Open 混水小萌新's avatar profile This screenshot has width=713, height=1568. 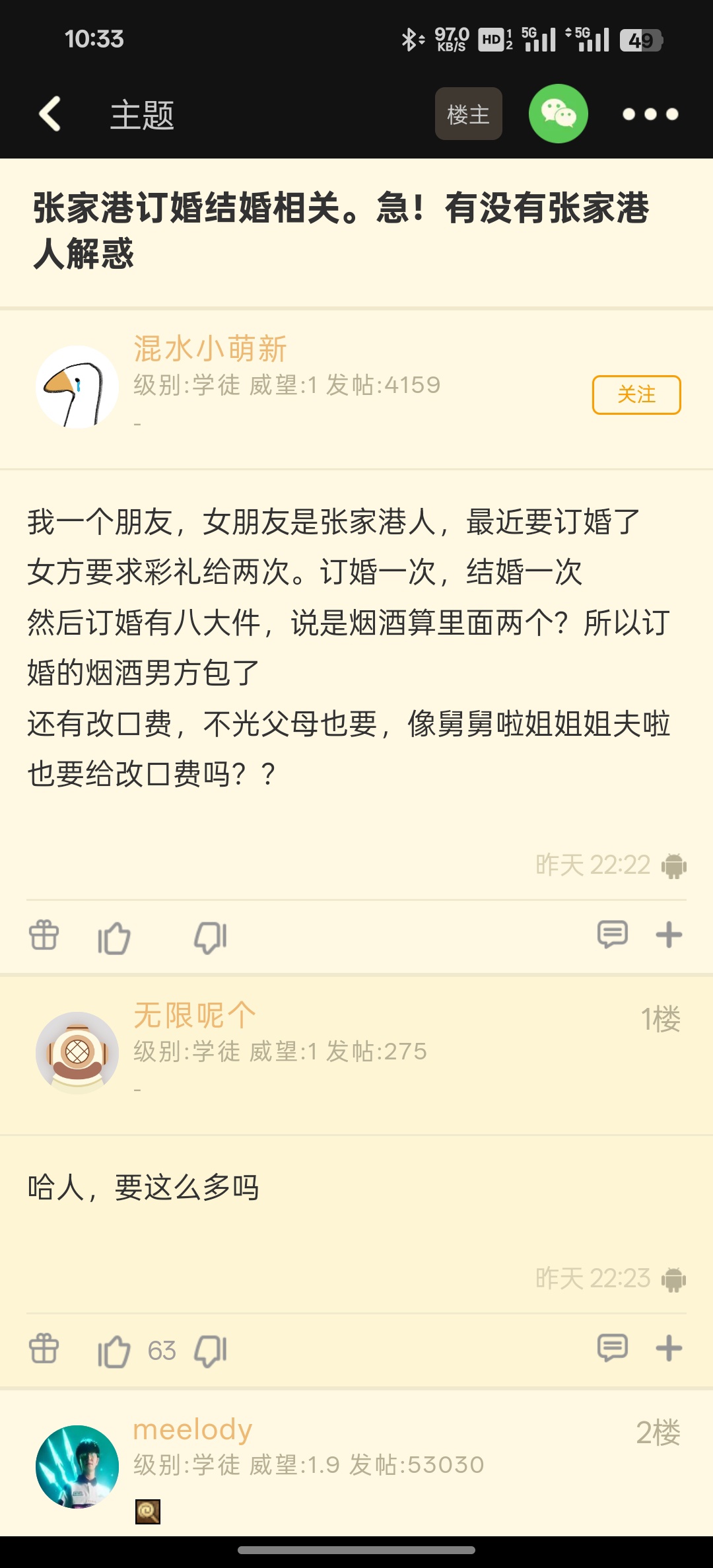tap(77, 387)
